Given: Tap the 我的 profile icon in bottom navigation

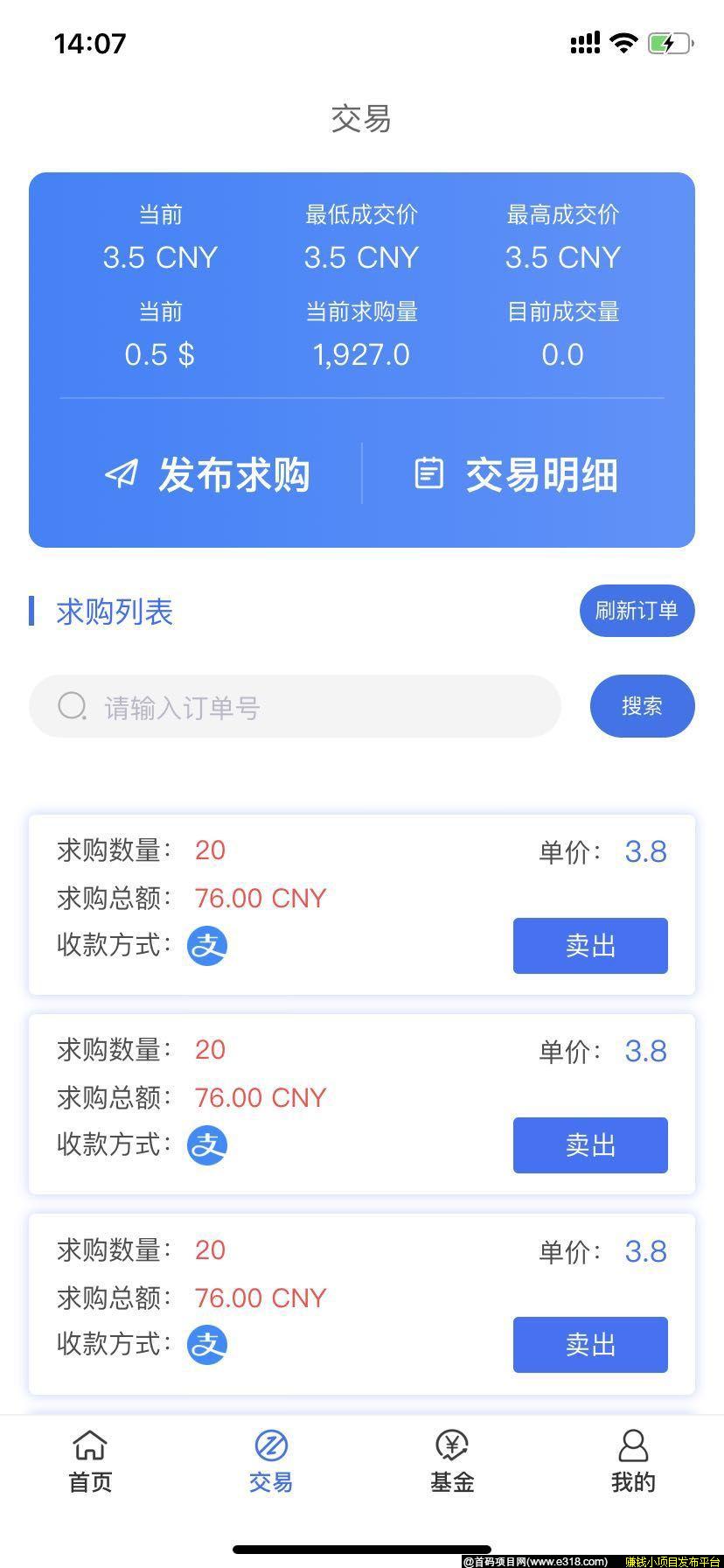Looking at the screenshot, I should point(633,1442).
